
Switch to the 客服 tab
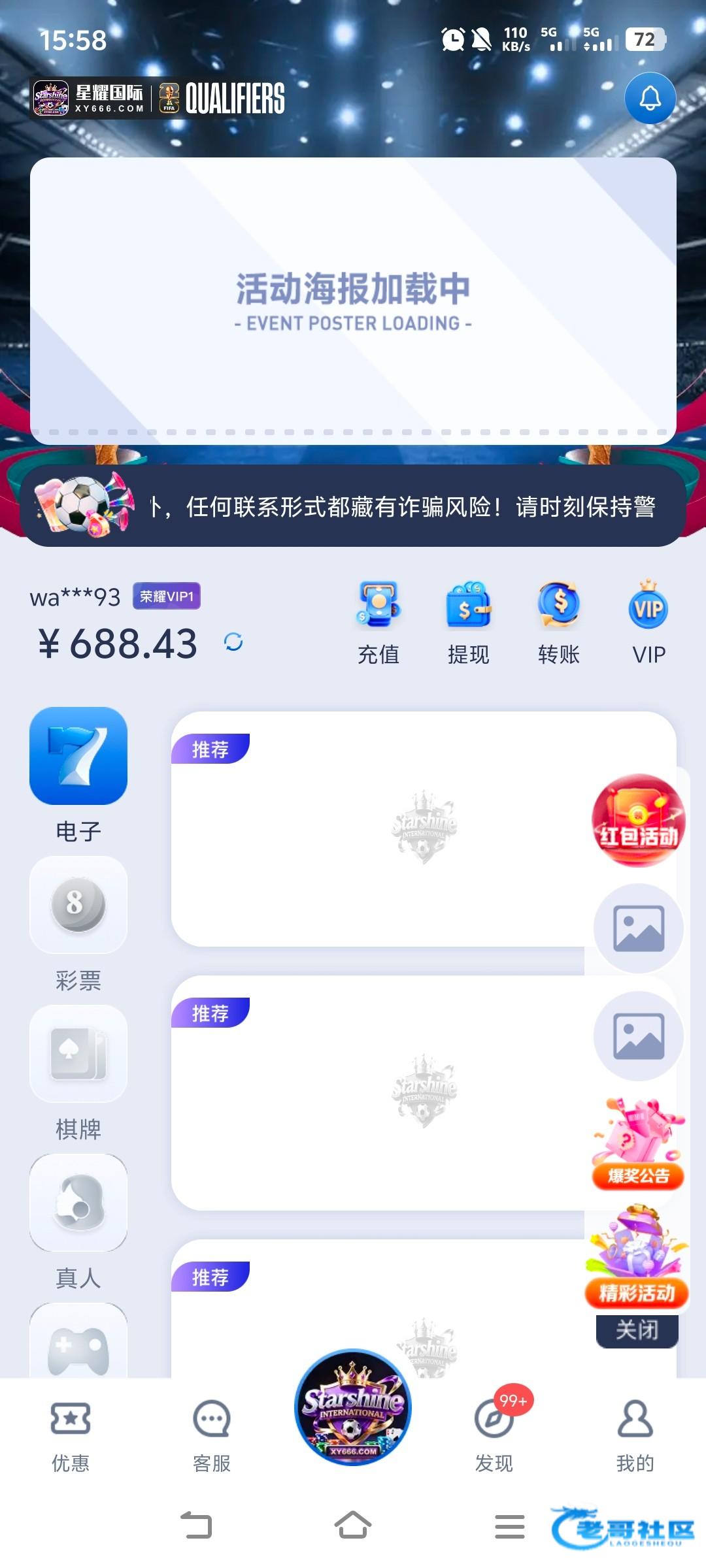pos(212,1434)
